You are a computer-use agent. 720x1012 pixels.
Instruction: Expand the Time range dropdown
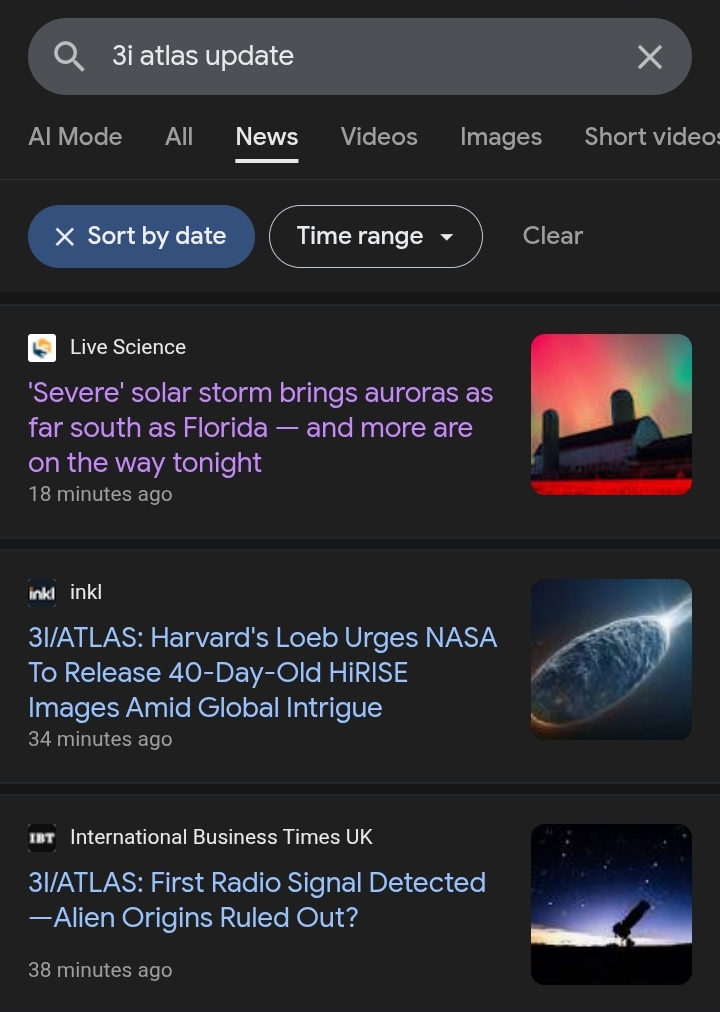pyautogui.click(x=375, y=237)
